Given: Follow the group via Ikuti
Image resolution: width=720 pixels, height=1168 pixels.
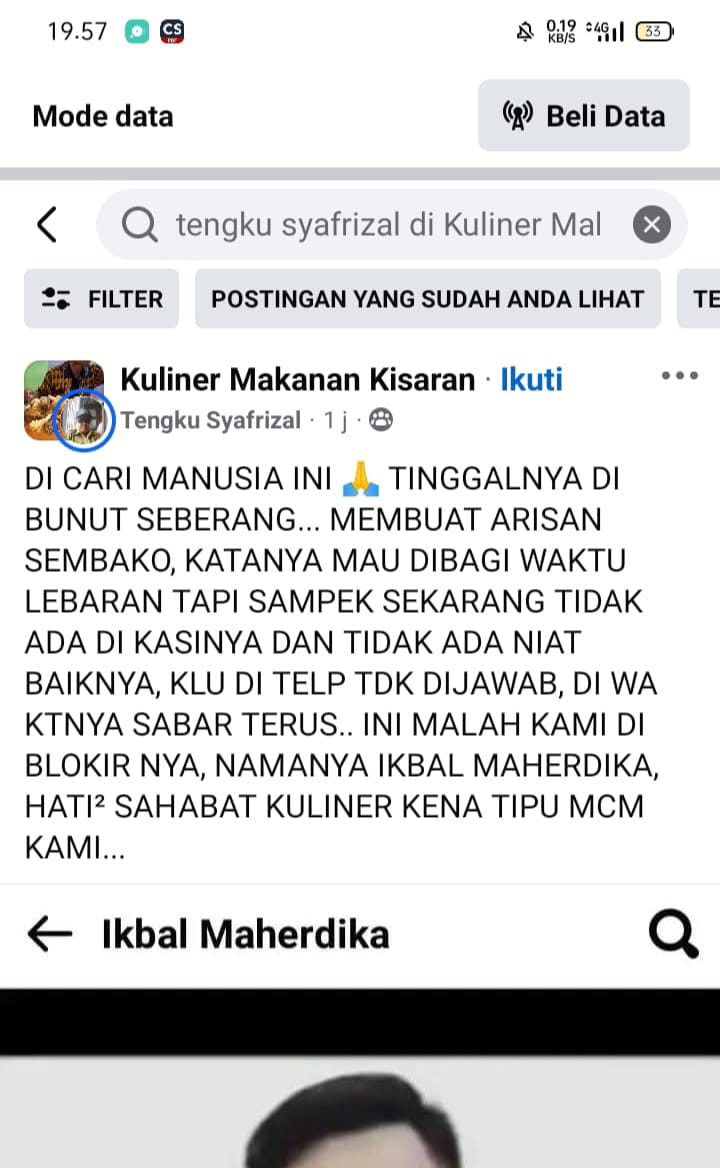Looking at the screenshot, I should (x=531, y=379).
